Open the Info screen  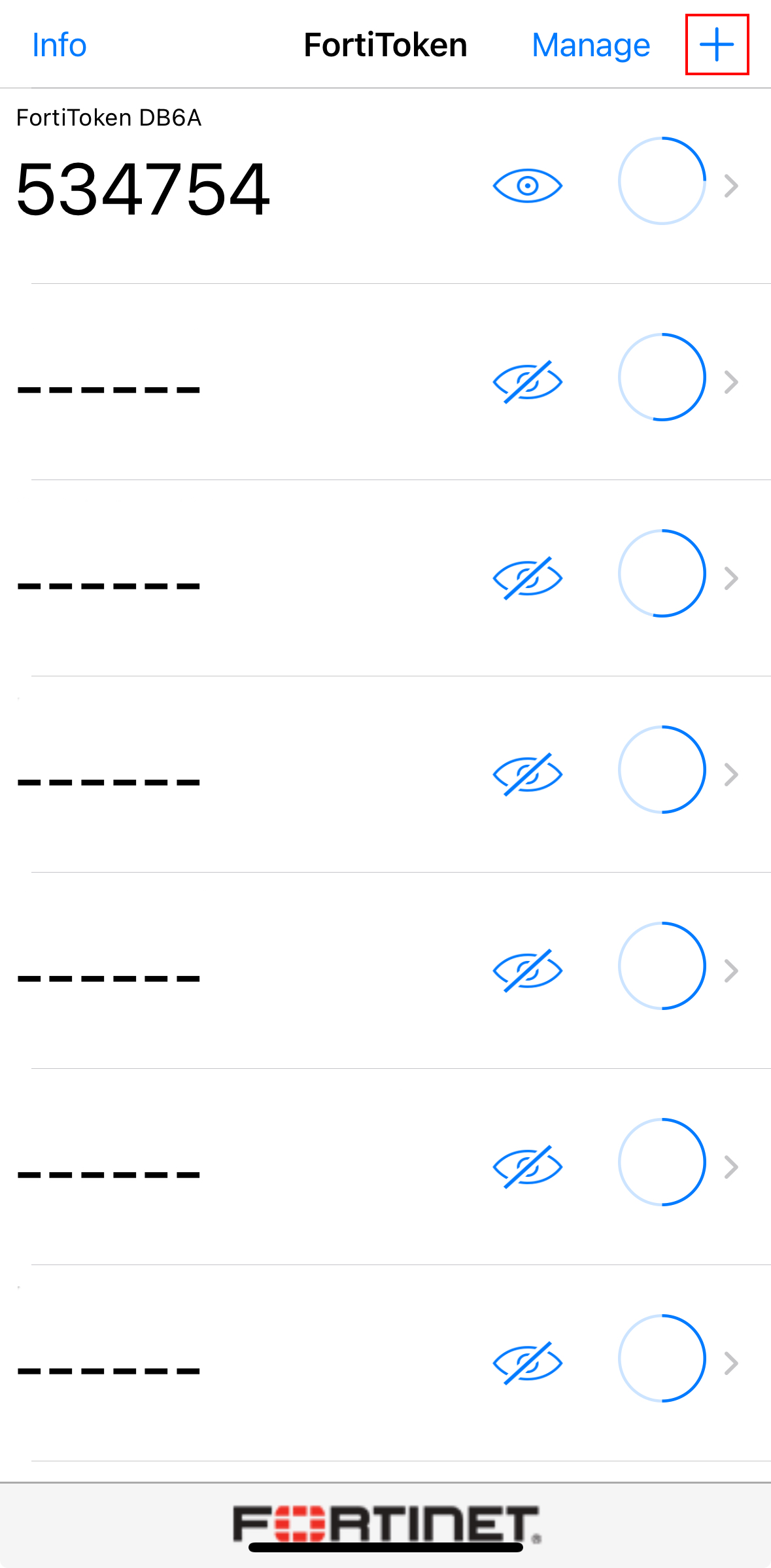click(x=59, y=45)
